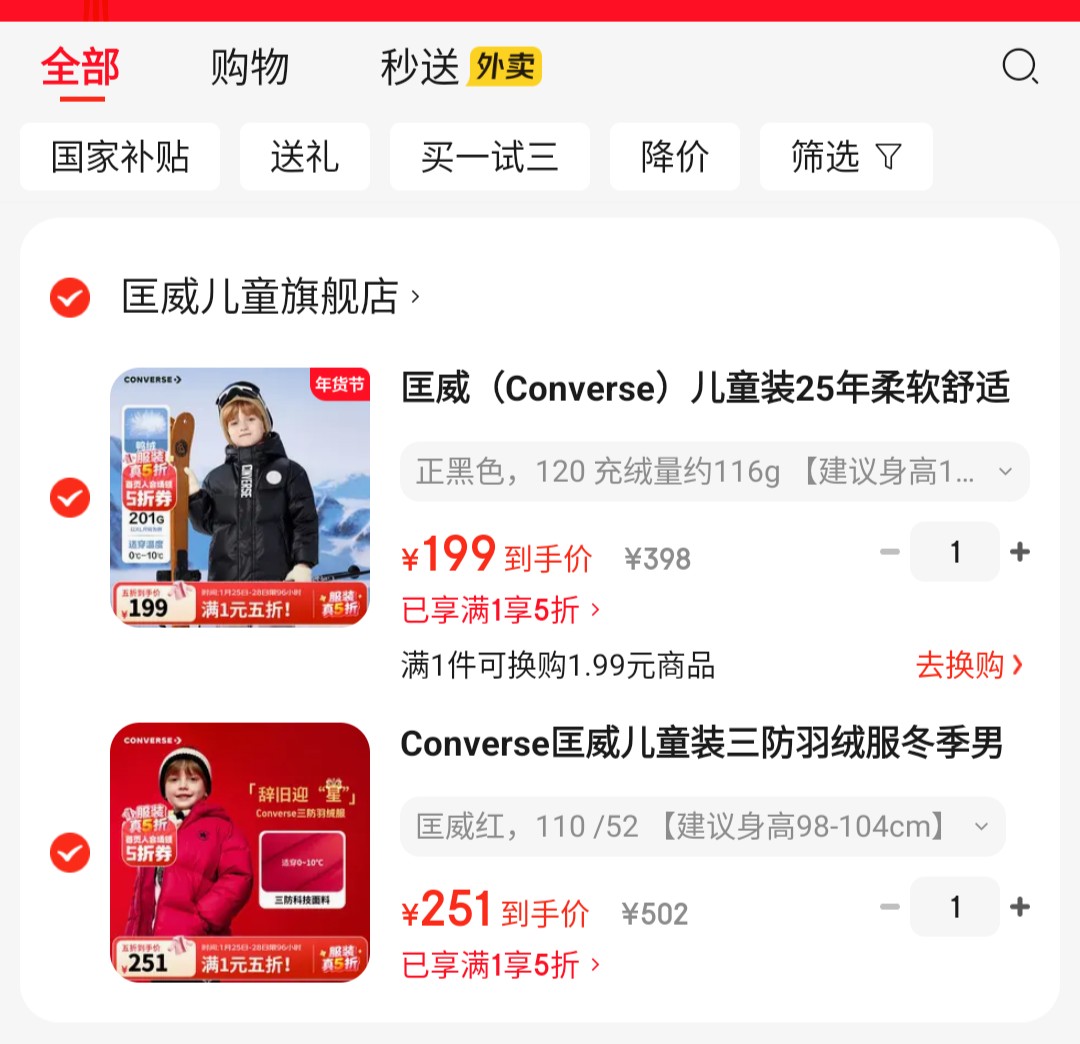1080x1044 pixels.
Task: Apply the 买一试三 filter chip
Action: 489,157
